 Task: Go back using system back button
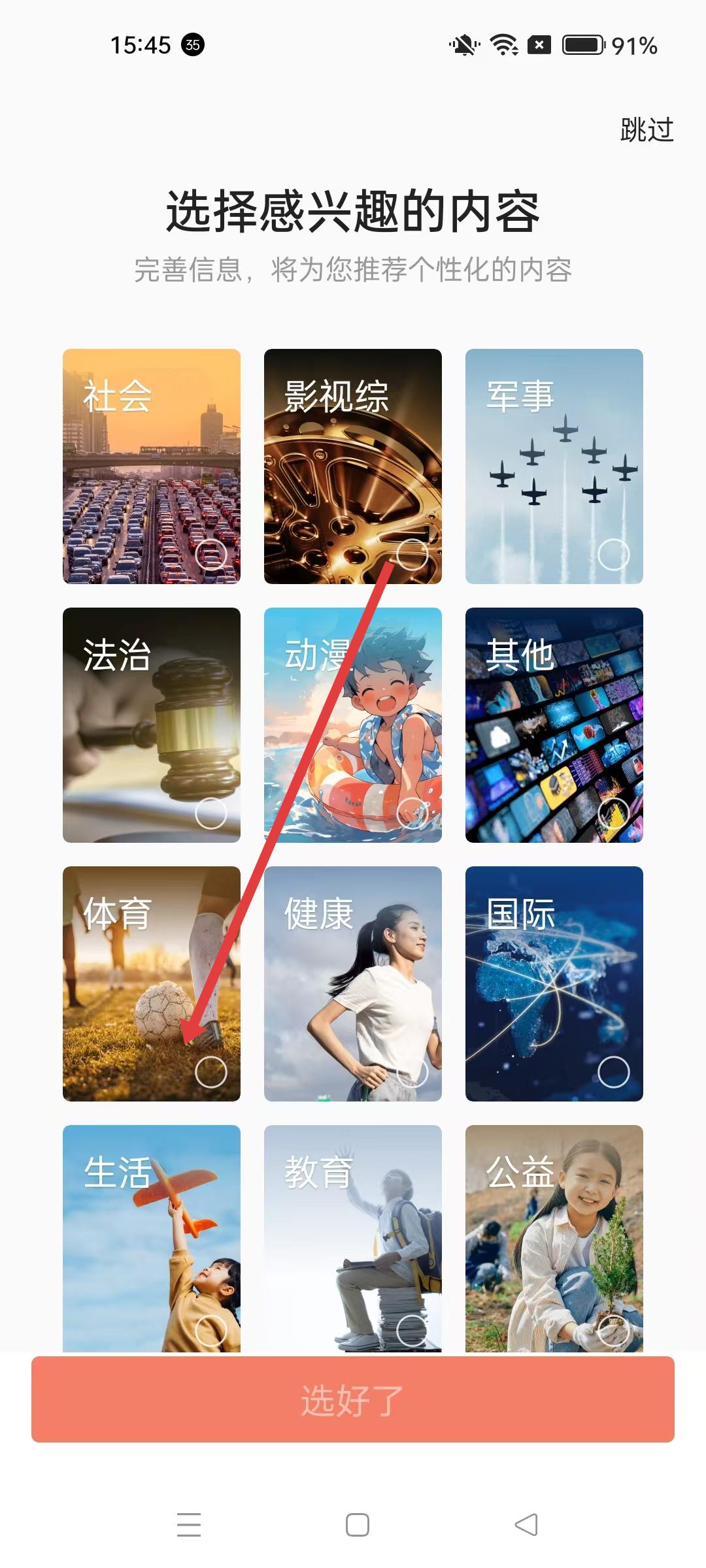[x=526, y=1524]
